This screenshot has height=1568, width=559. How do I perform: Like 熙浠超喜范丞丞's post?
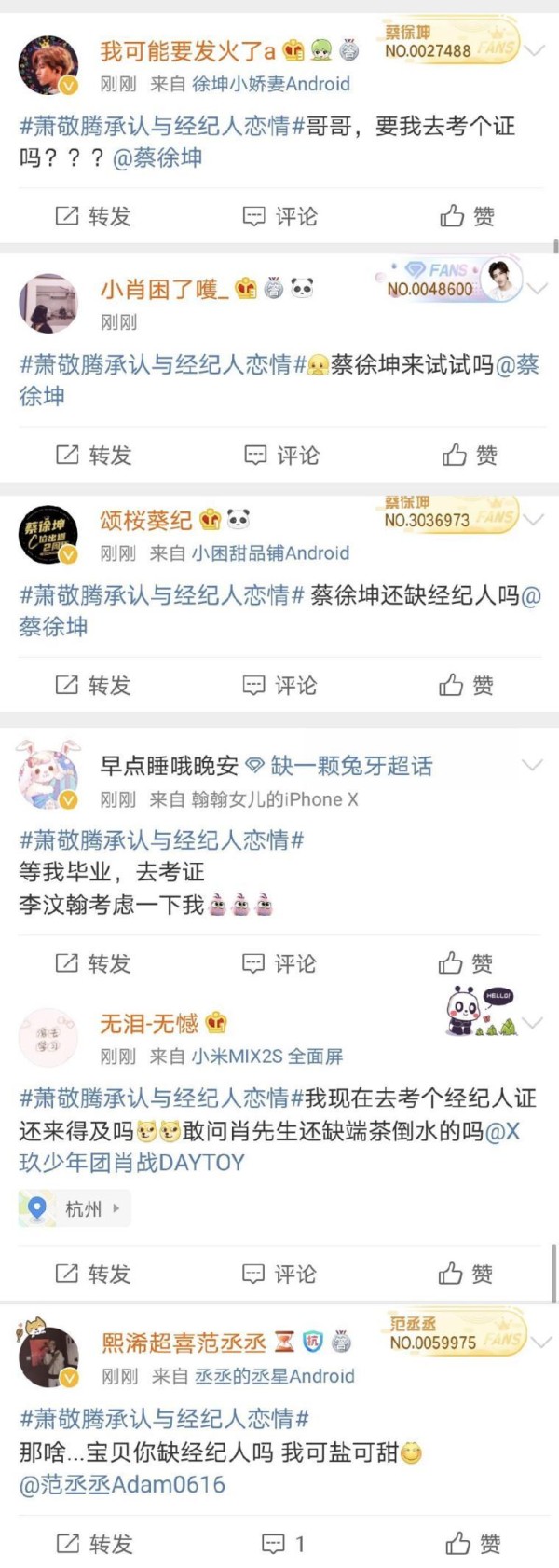tap(472, 1544)
